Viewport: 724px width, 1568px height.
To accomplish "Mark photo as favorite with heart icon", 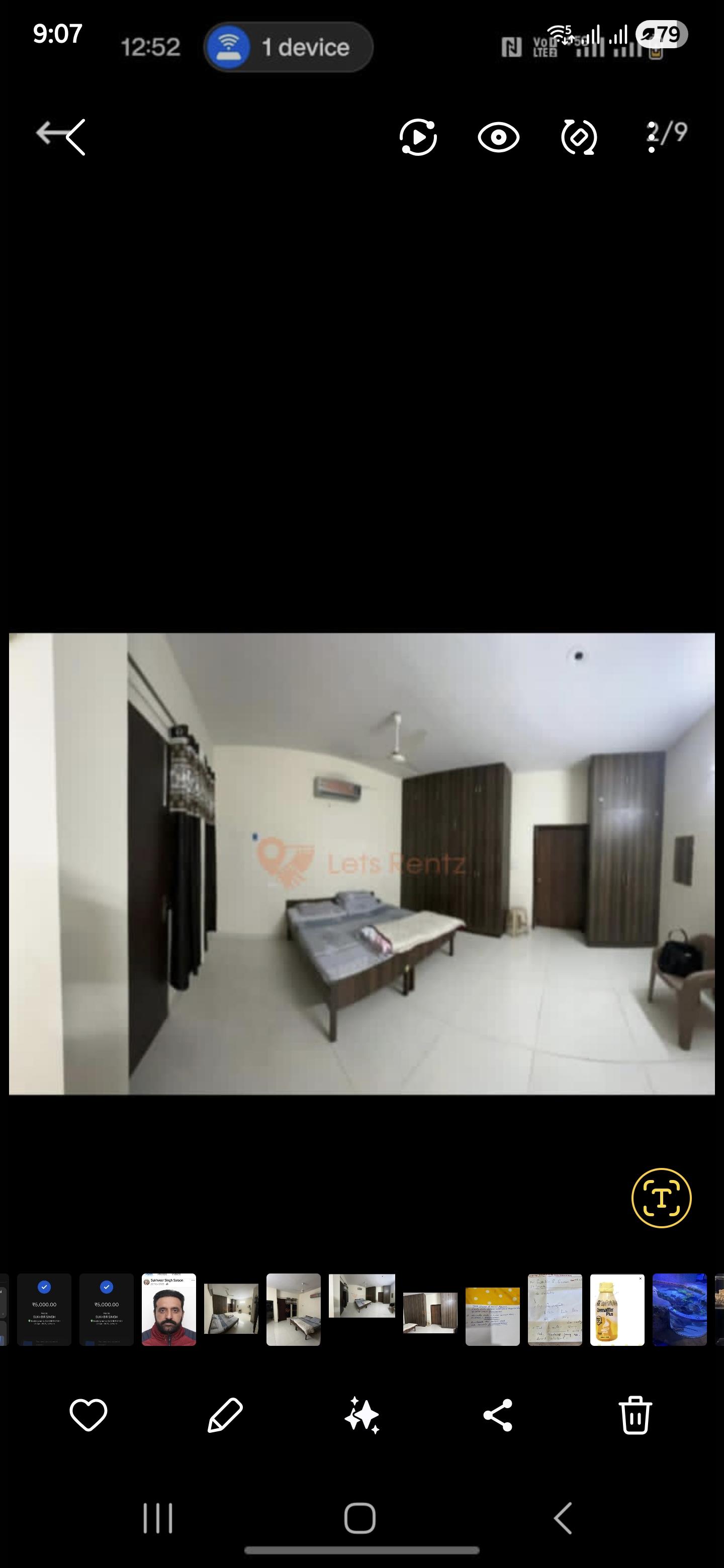I will click(x=88, y=1415).
